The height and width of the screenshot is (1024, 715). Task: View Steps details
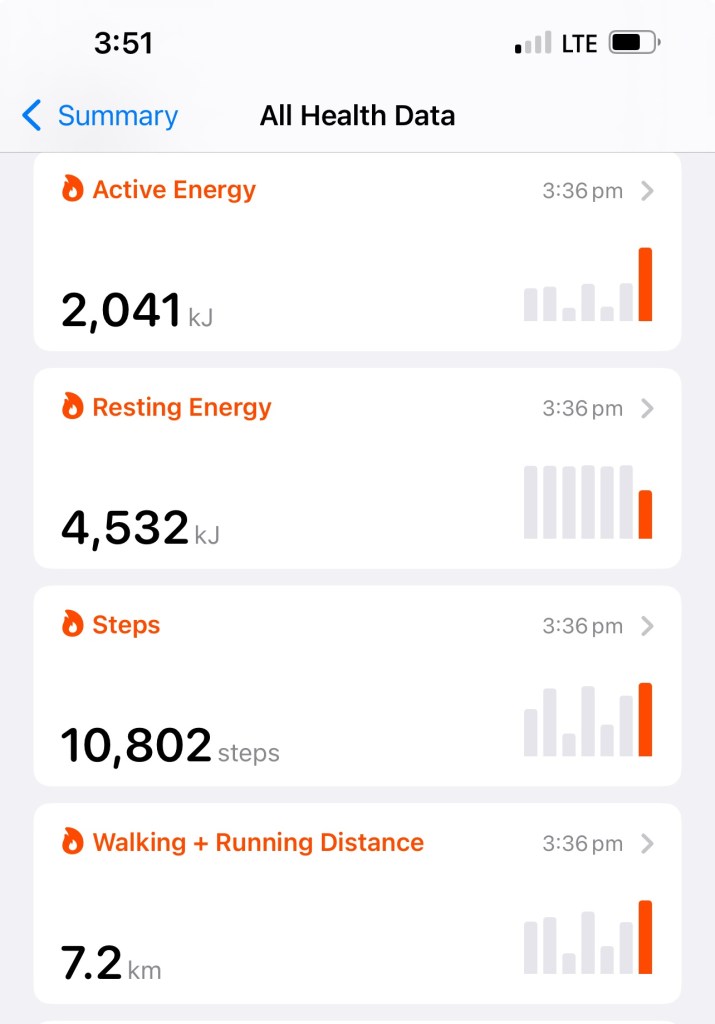[357, 686]
